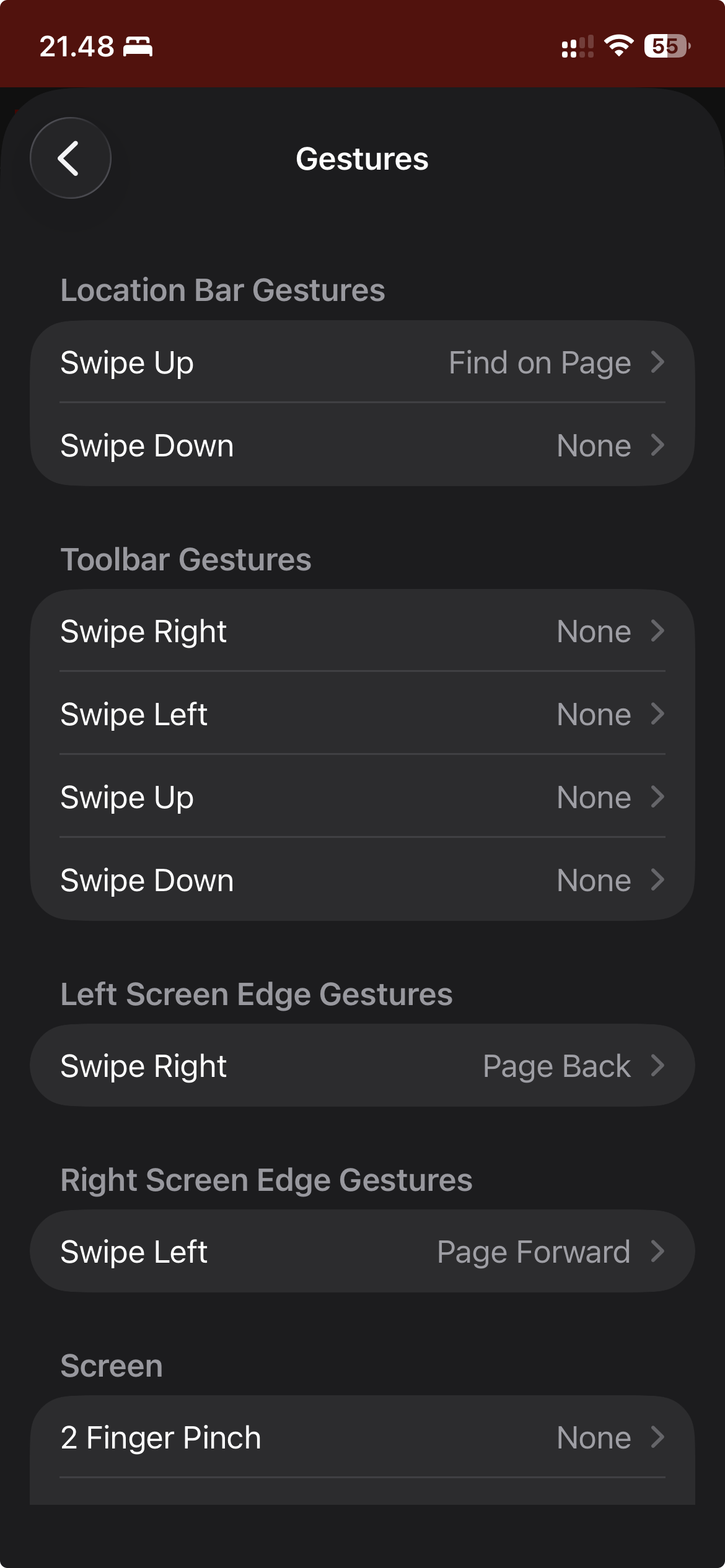Tap the chevron next to Page Back

(658, 1065)
